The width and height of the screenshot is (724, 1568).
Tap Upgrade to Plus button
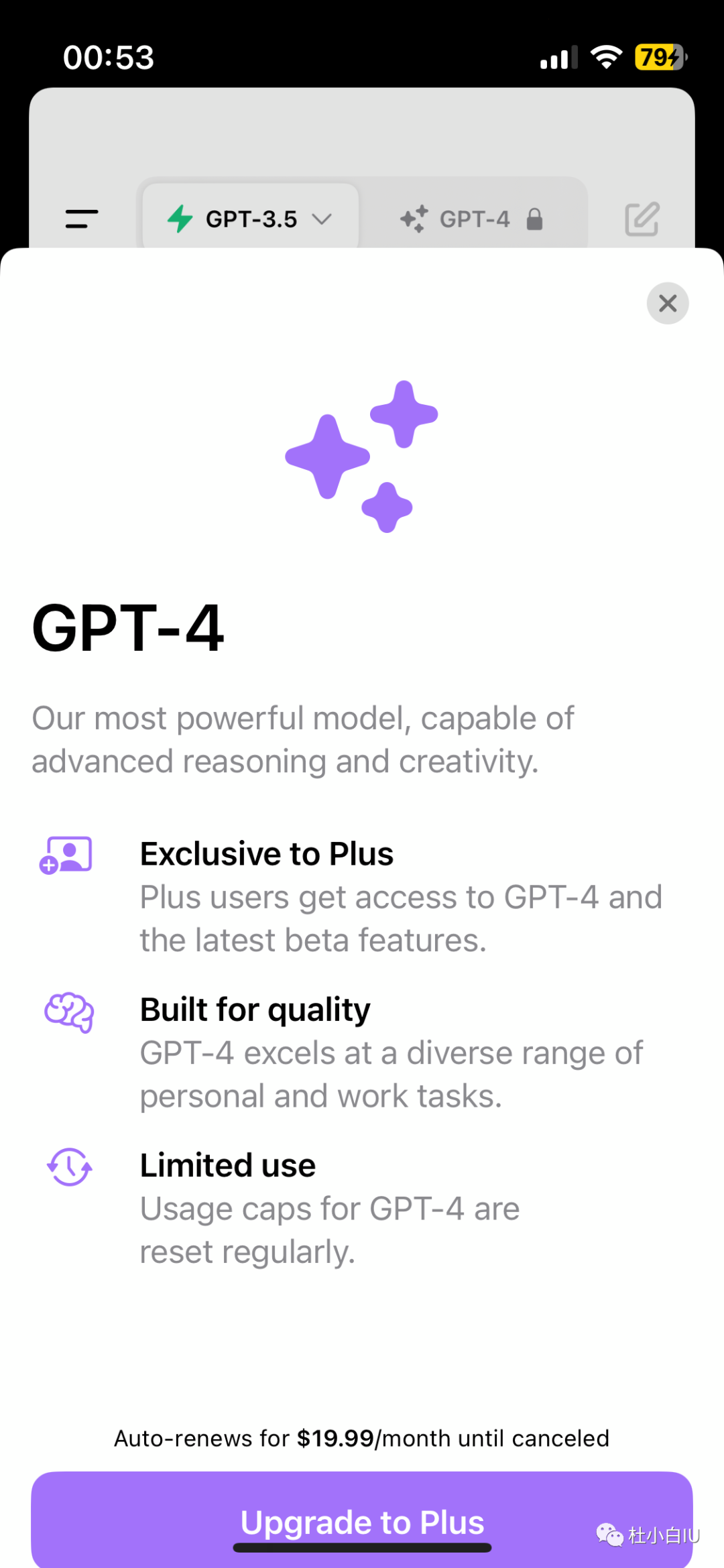point(362,1520)
